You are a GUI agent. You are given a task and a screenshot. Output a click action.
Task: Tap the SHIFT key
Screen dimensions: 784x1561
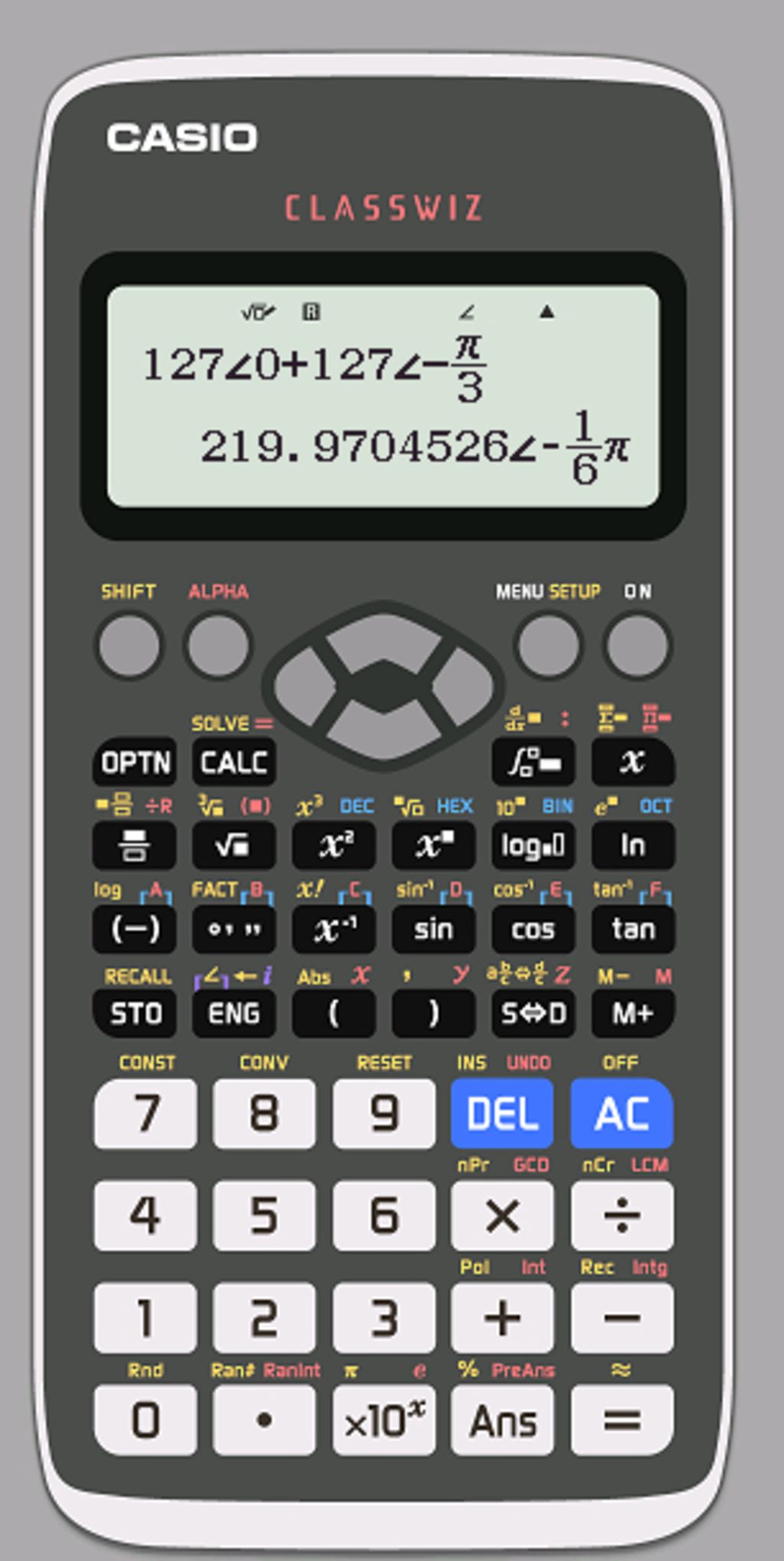point(129,645)
